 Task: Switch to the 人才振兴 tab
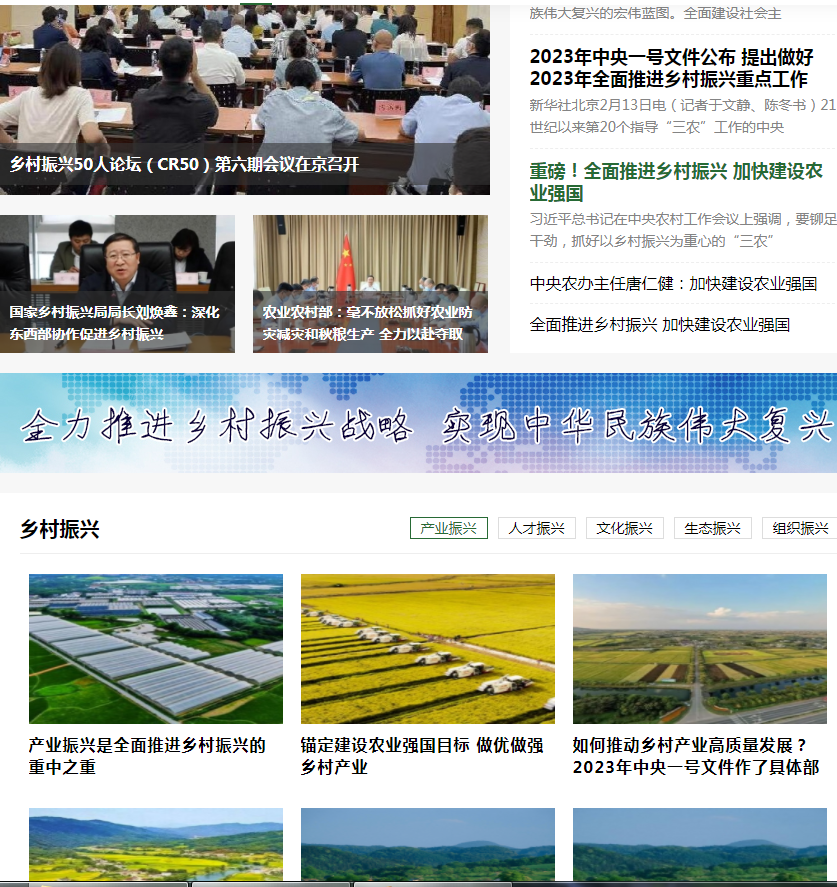point(536,528)
